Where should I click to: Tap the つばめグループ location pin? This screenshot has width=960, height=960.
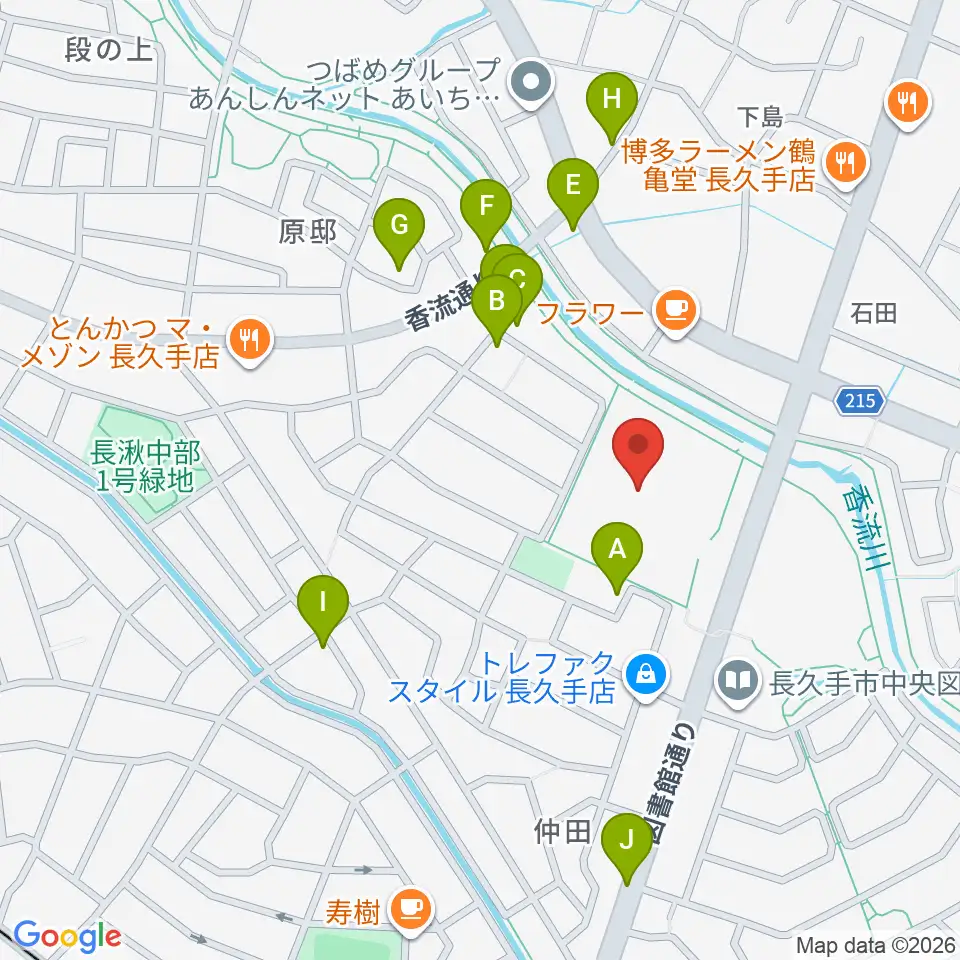click(531, 83)
